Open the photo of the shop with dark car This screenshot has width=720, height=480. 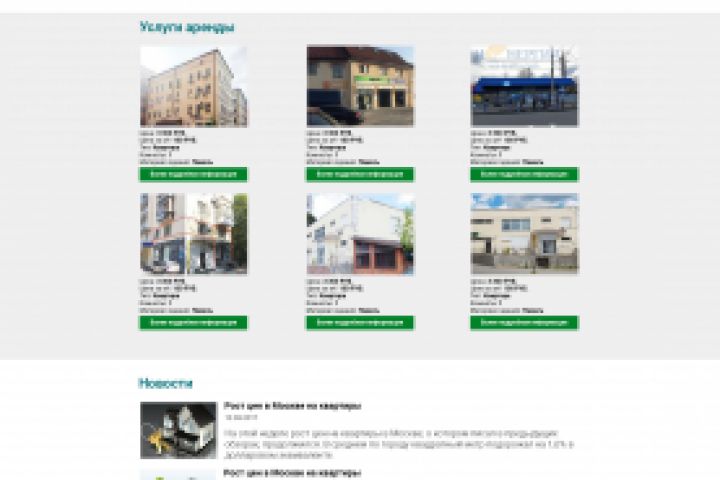click(x=360, y=86)
